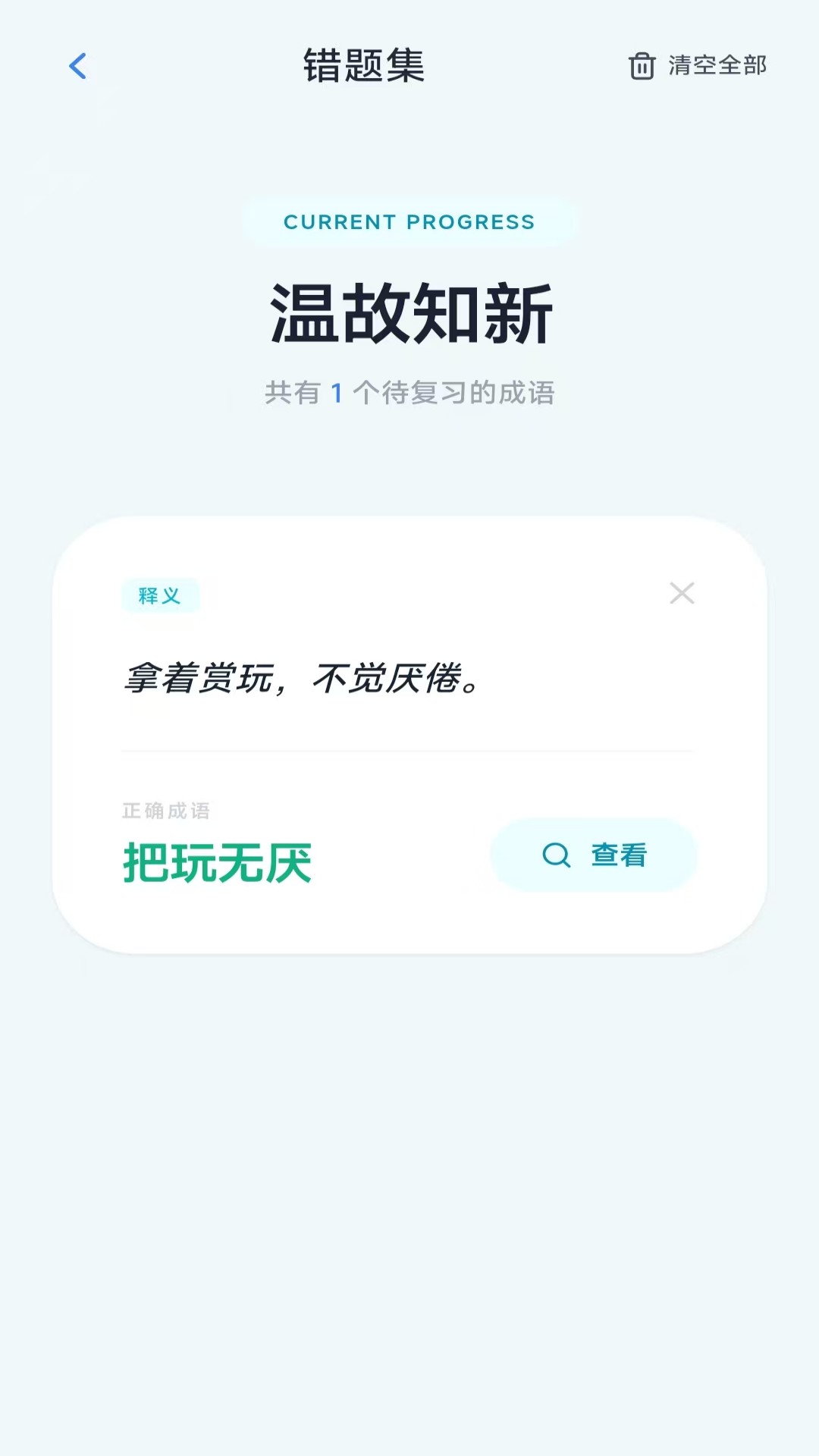
Task: Select the trash icon to clear records
Action: coord(642,66)
